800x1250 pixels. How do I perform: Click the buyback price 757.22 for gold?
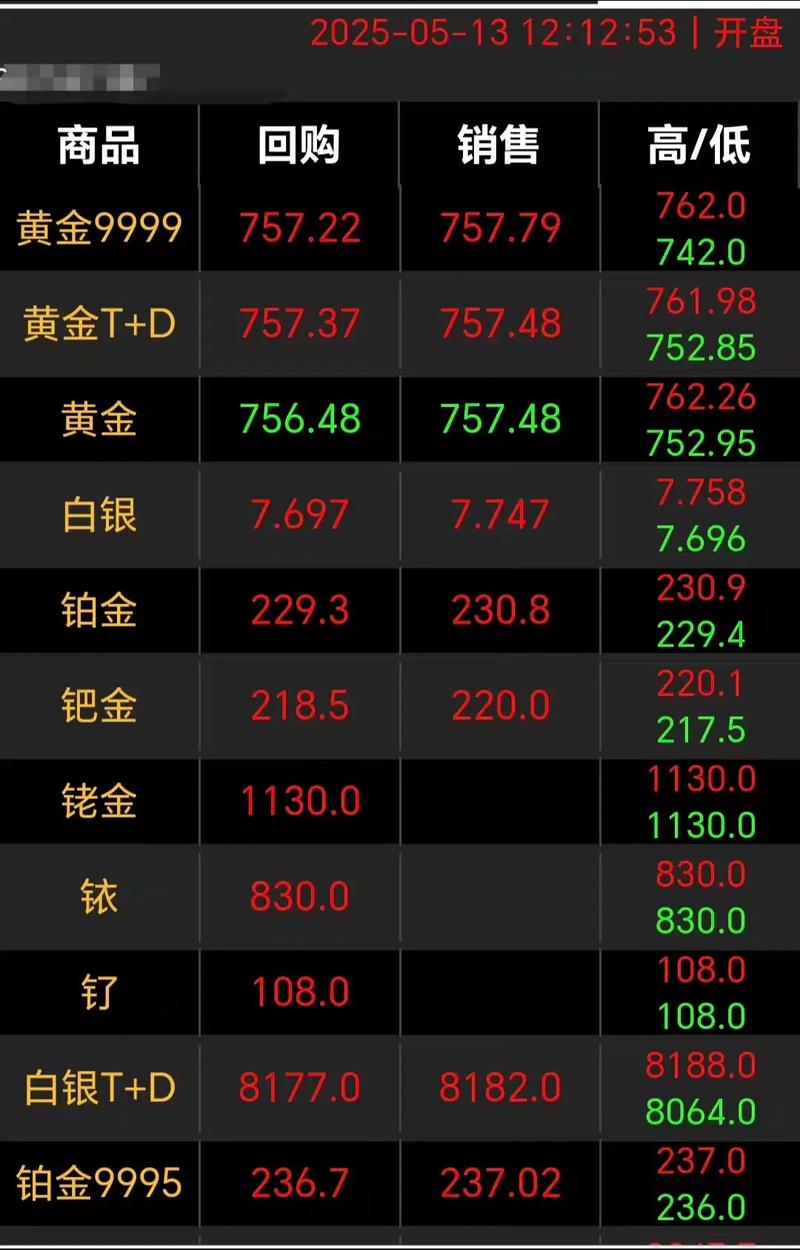pyautogui.click(x=298, y=227)
